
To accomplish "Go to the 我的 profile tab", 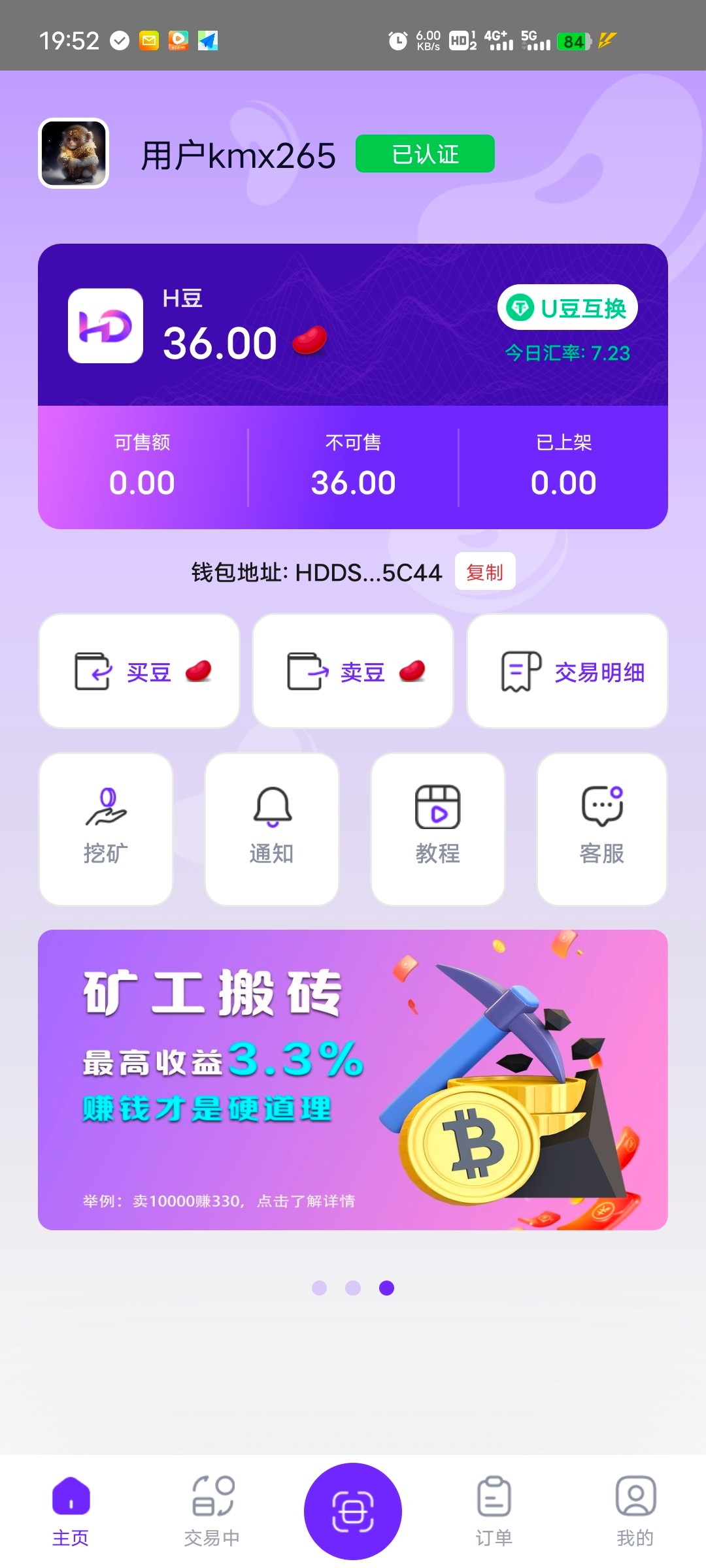I will tap(635, 1512).
